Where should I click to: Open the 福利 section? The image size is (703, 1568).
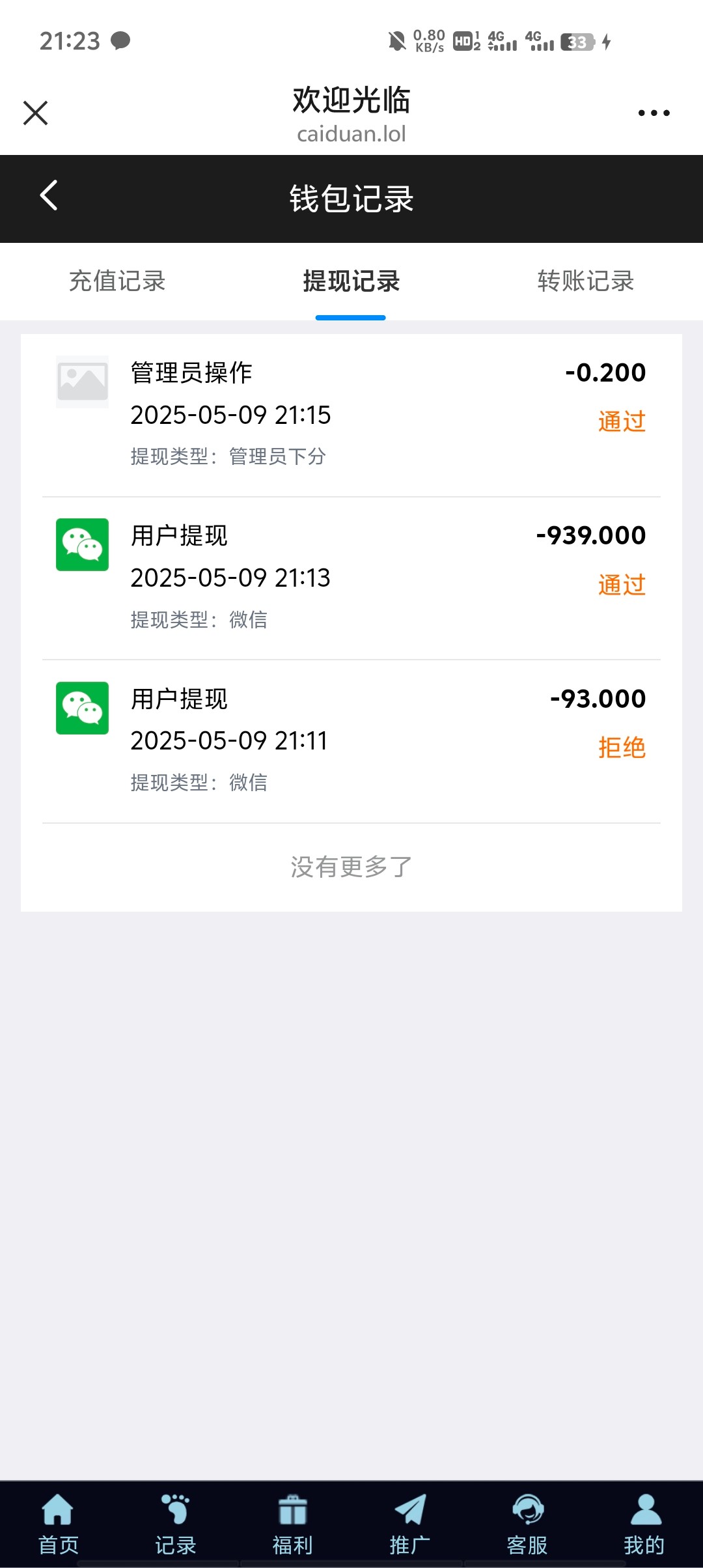(x=293, y=1524)
